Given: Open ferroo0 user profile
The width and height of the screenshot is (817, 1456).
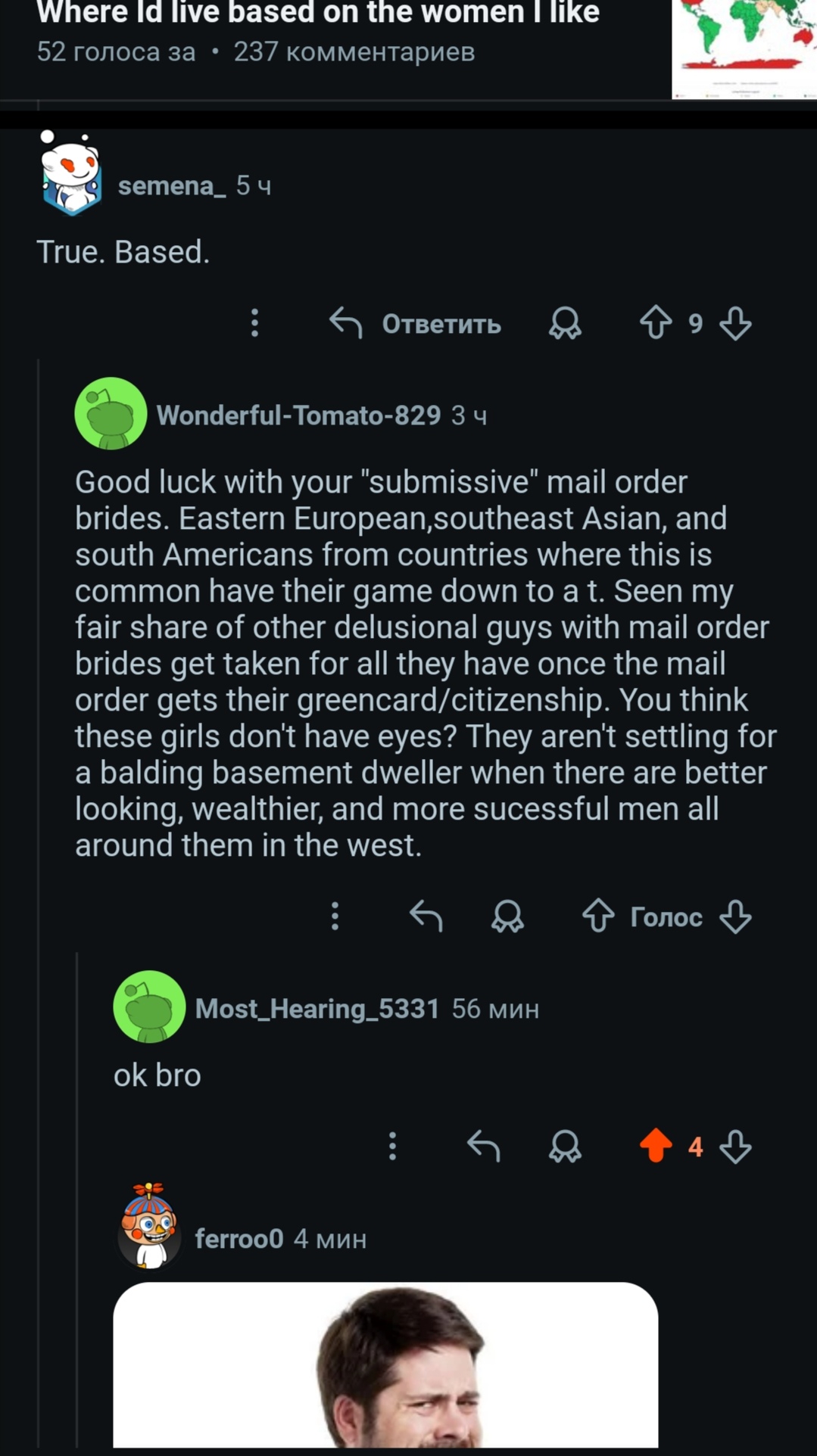Looking at the screenshot, I should click(x=239, y=1239).
